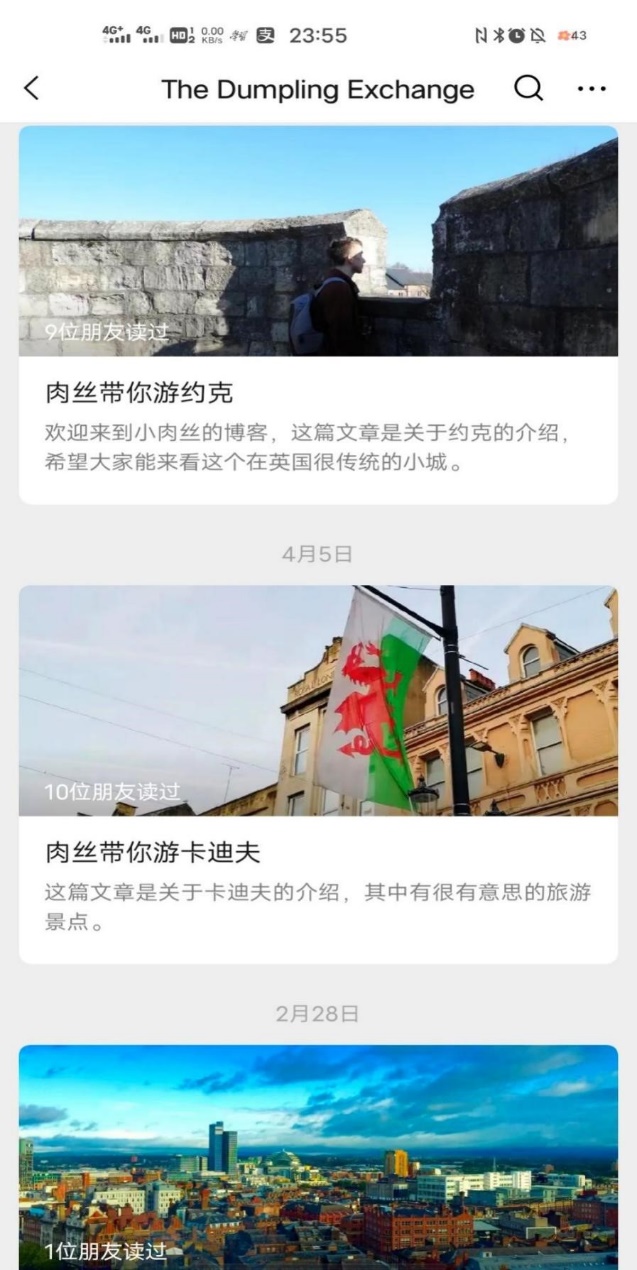Open the three-dot more options menu
637x1270 pixels.
[x=592, y=88]
